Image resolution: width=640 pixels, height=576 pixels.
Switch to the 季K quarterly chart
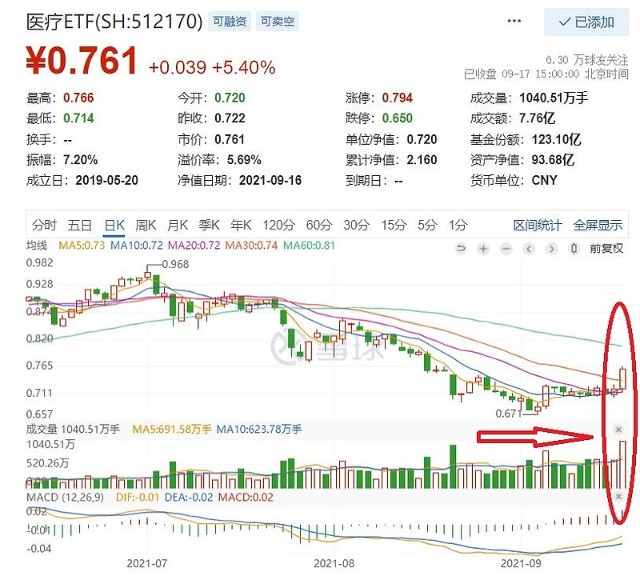210,225
